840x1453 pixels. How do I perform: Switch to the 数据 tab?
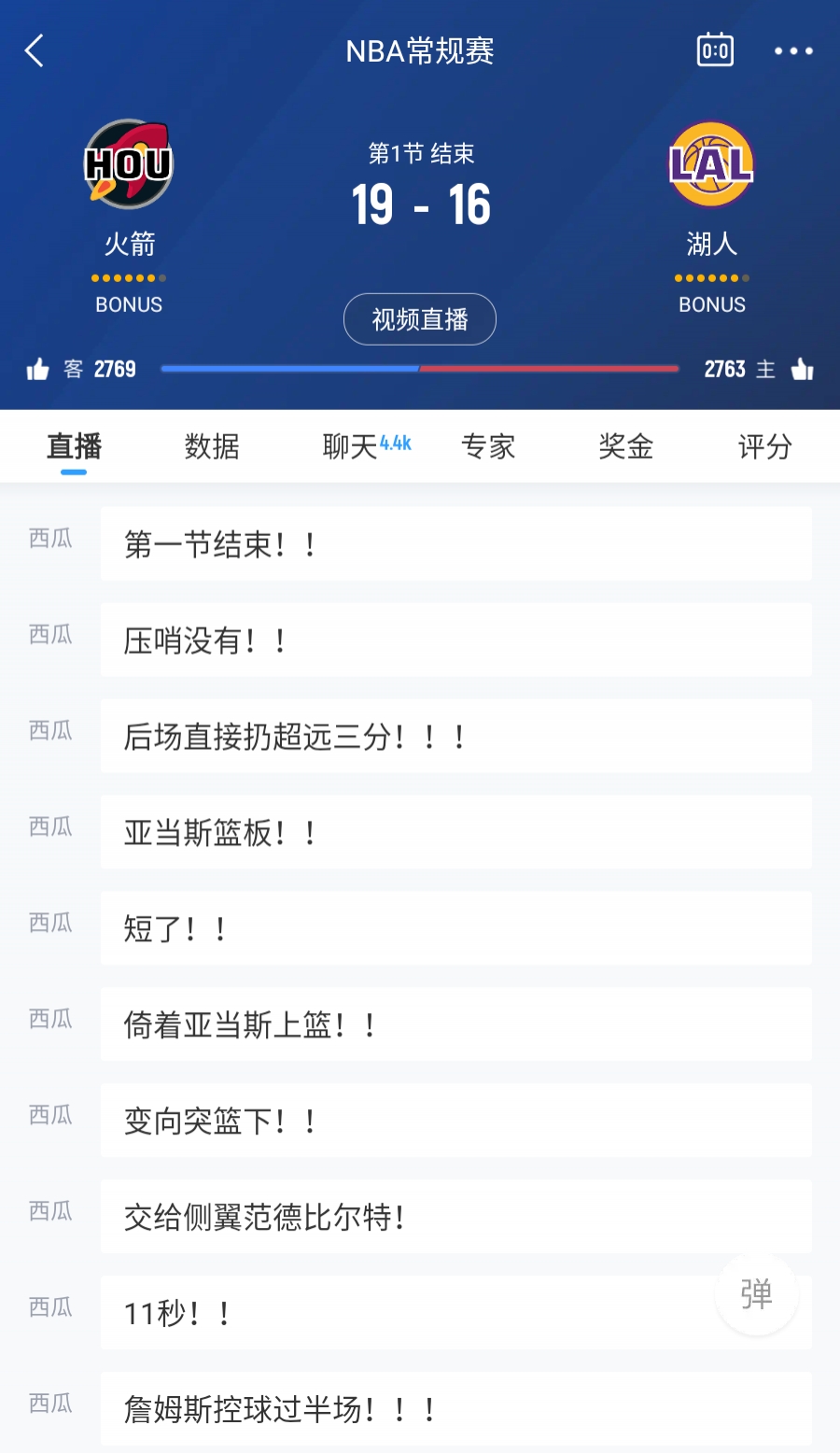click(x=212, y=446)
